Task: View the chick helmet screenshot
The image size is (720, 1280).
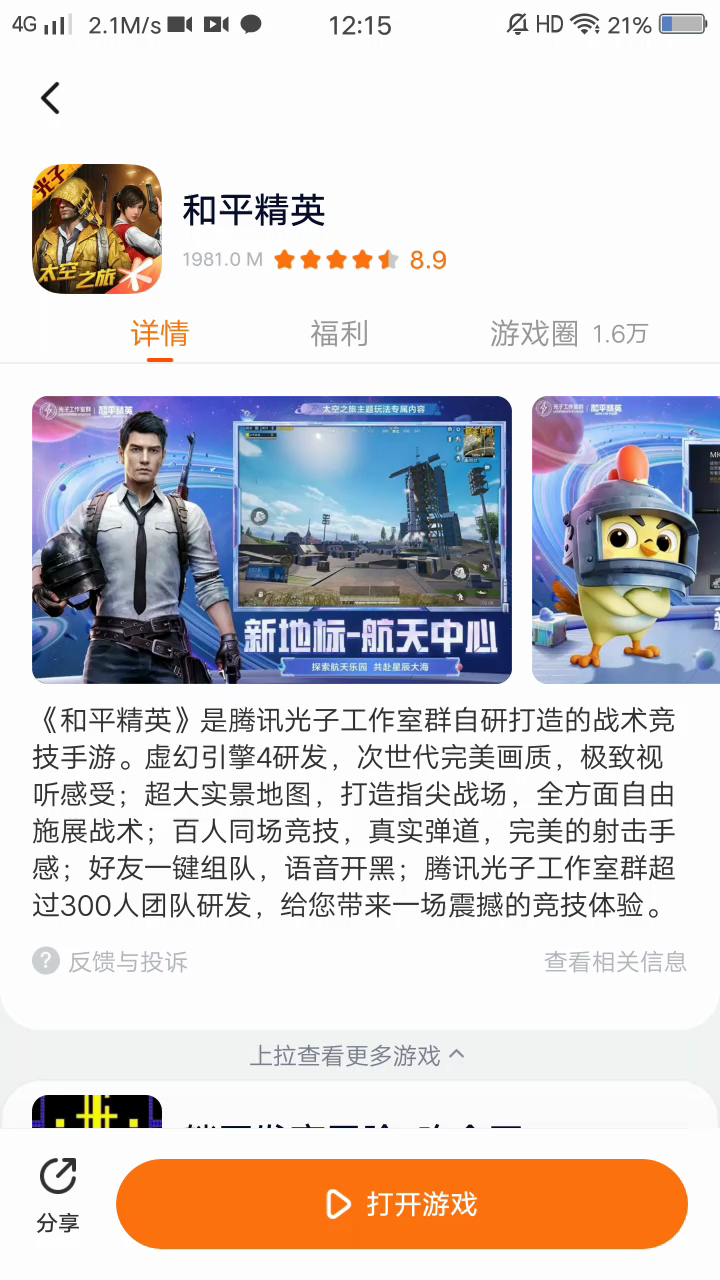Action: pyautogui.click(x=626, y=540)
